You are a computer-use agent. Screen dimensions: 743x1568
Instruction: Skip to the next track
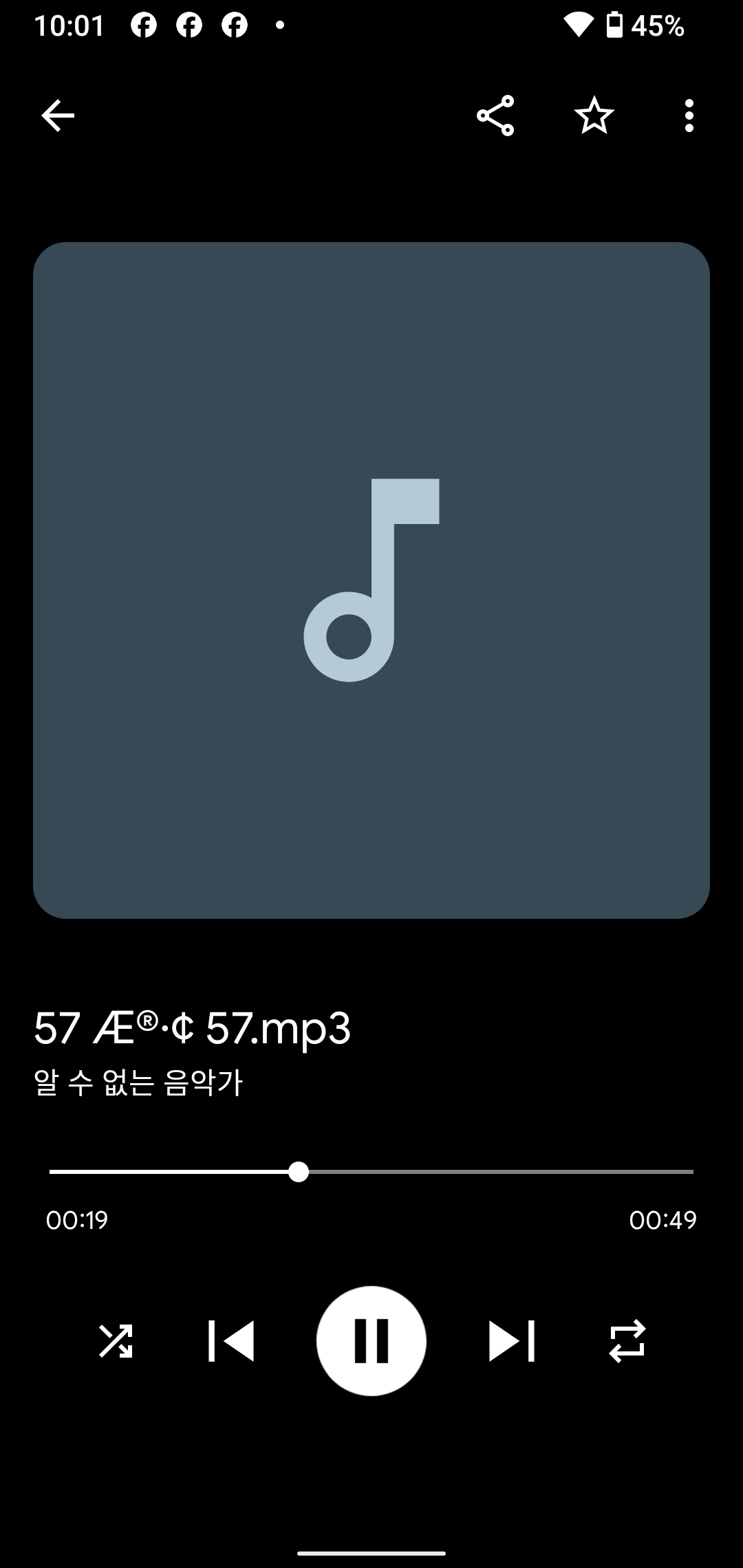(x=511, y=1340)
